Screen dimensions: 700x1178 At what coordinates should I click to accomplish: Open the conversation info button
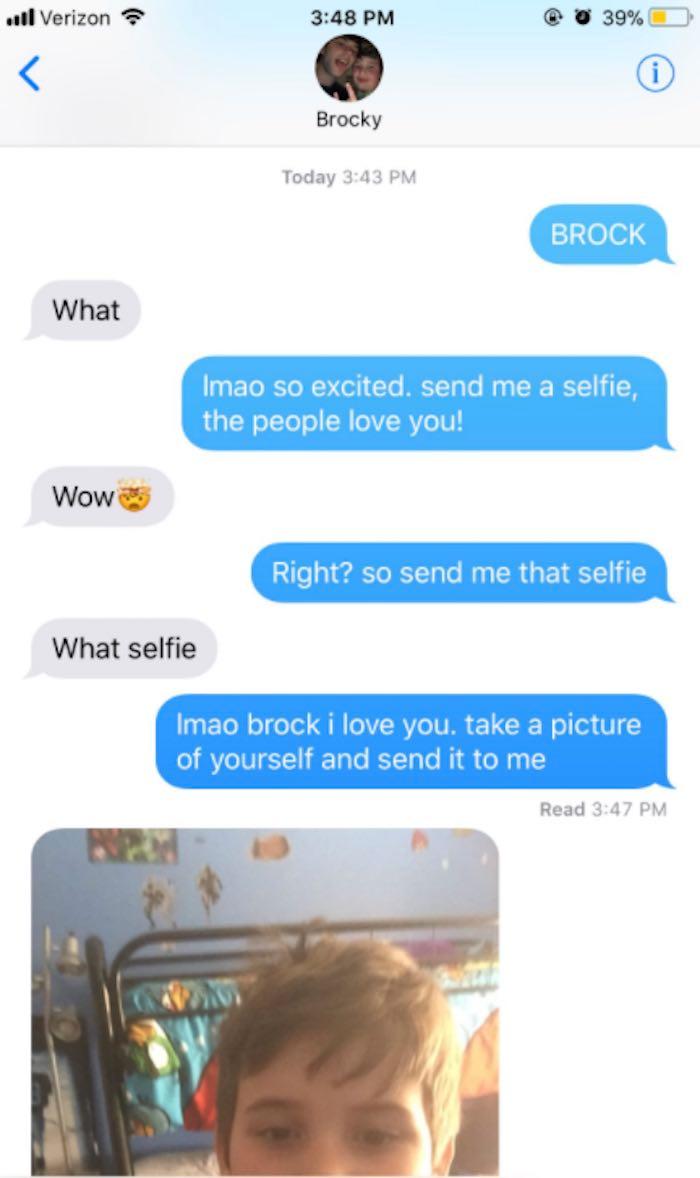click(655, 74)
